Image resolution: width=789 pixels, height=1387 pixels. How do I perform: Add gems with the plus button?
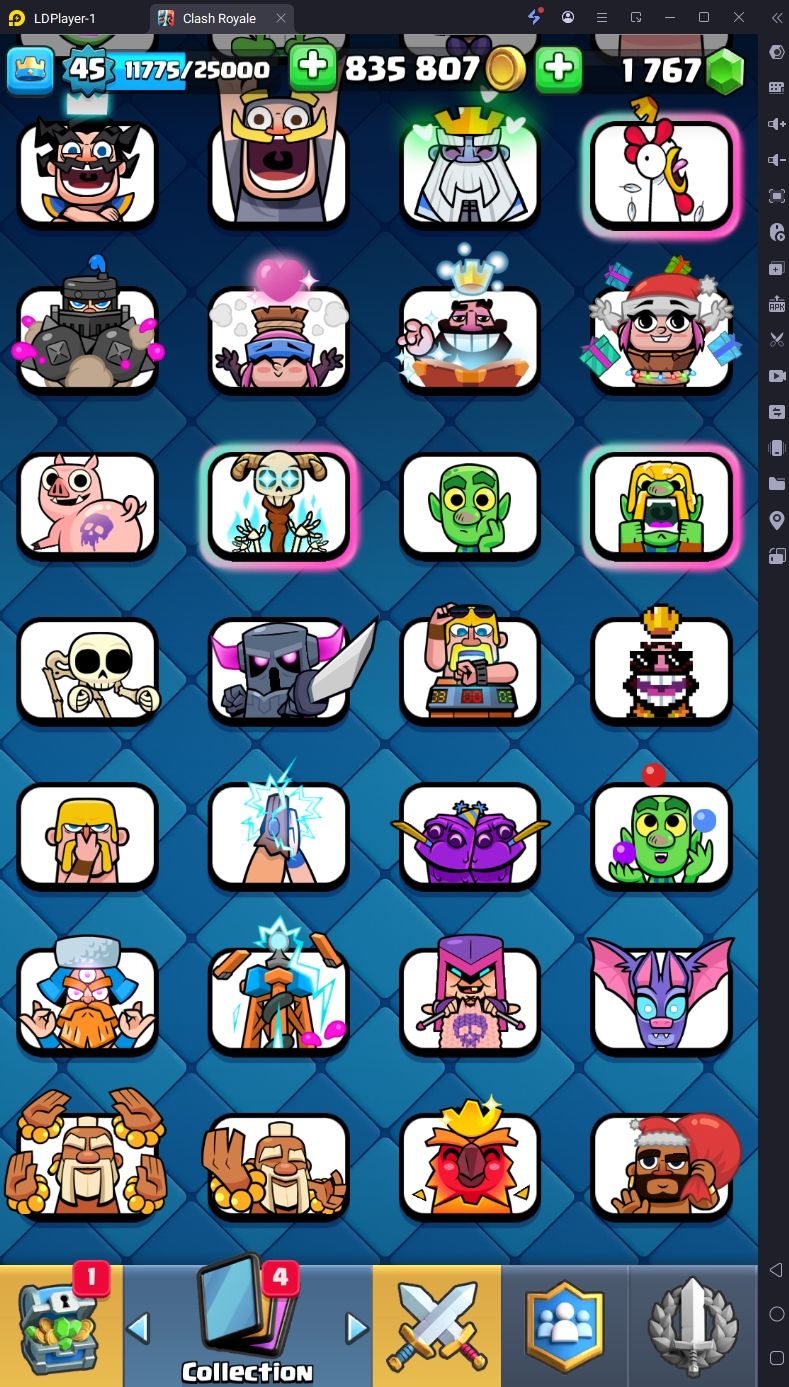pos(559,68)
